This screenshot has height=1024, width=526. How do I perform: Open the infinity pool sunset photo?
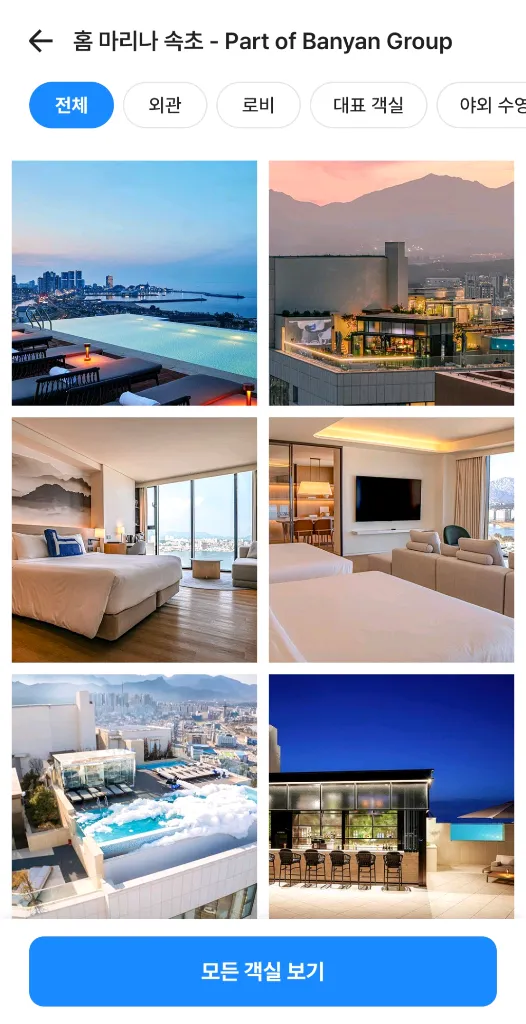135,283
